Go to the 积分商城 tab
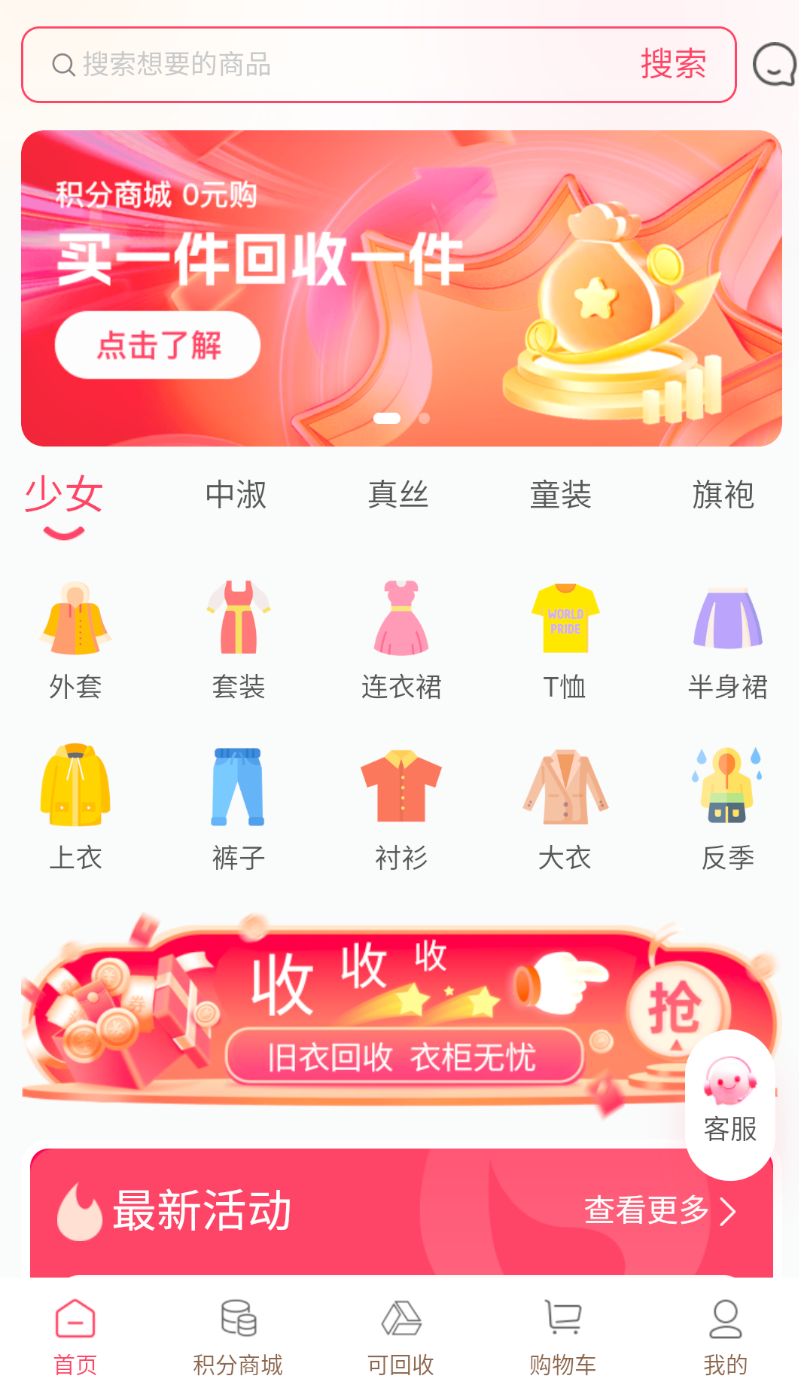Image resolution: width=799 pixels, height=1385 pixels. coord(238,1337)
